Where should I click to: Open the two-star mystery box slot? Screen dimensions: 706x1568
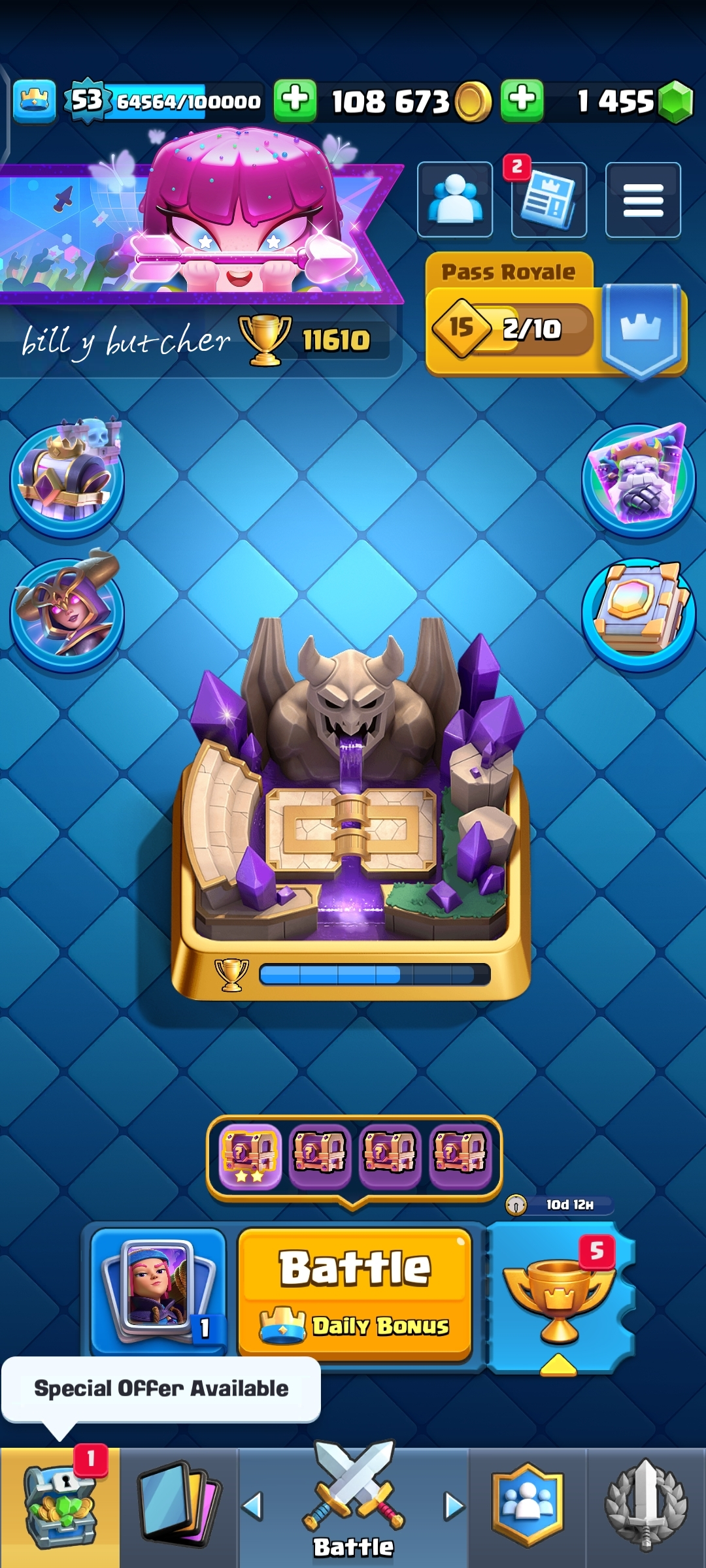[249, 1156]
